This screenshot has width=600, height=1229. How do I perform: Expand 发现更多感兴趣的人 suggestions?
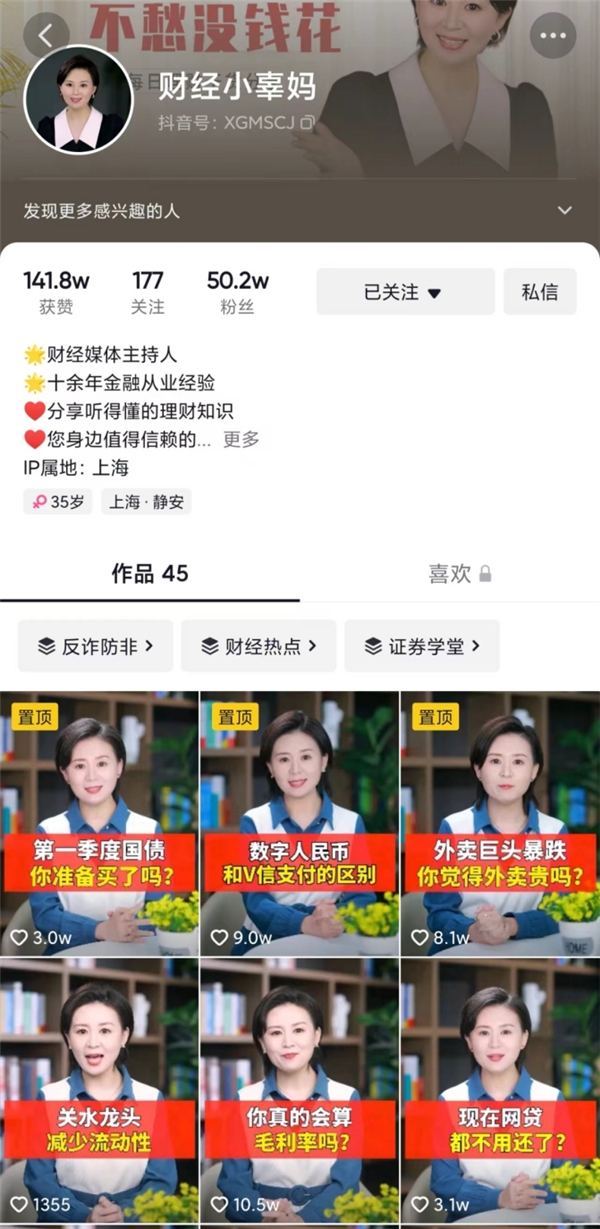564,211
